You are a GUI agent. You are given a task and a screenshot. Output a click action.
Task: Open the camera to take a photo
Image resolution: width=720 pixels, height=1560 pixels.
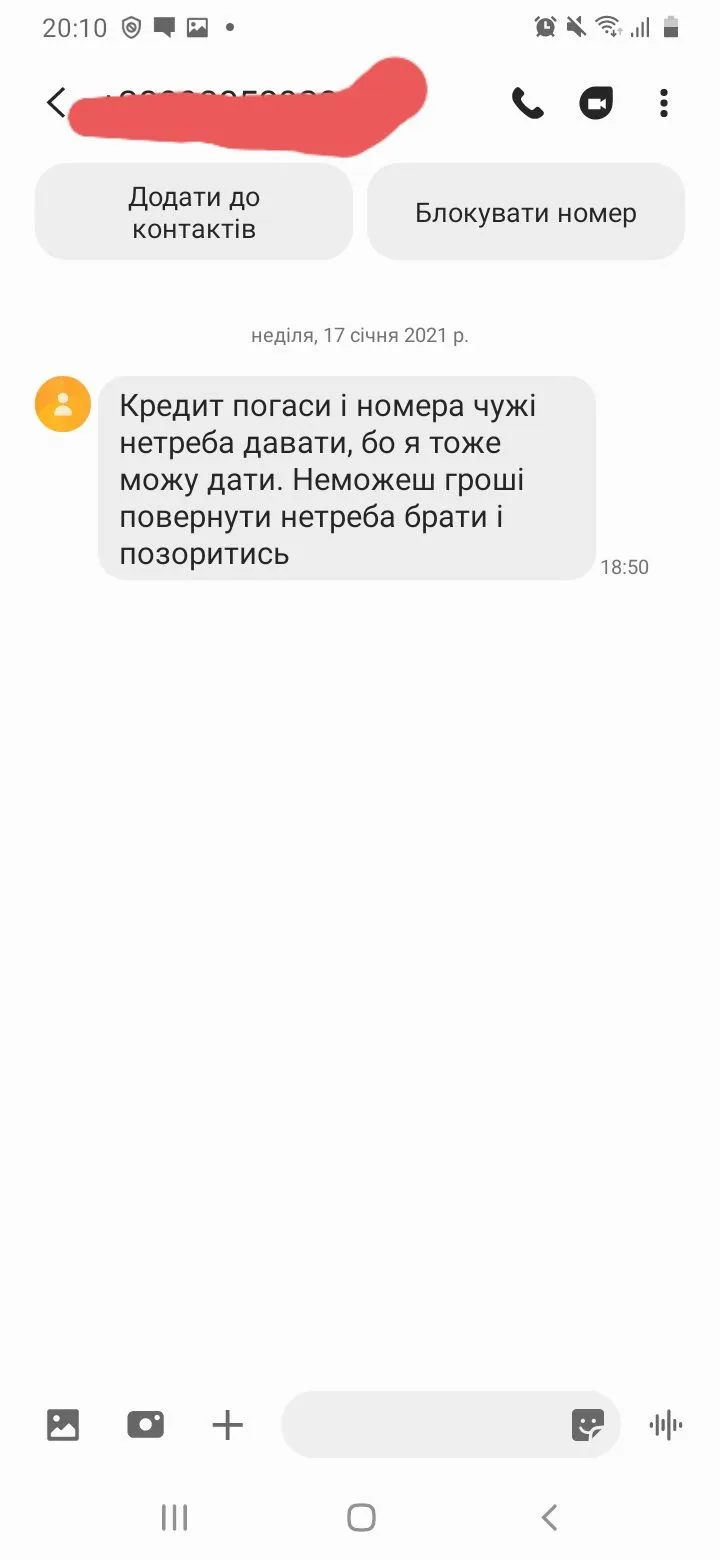point(146,1424)
